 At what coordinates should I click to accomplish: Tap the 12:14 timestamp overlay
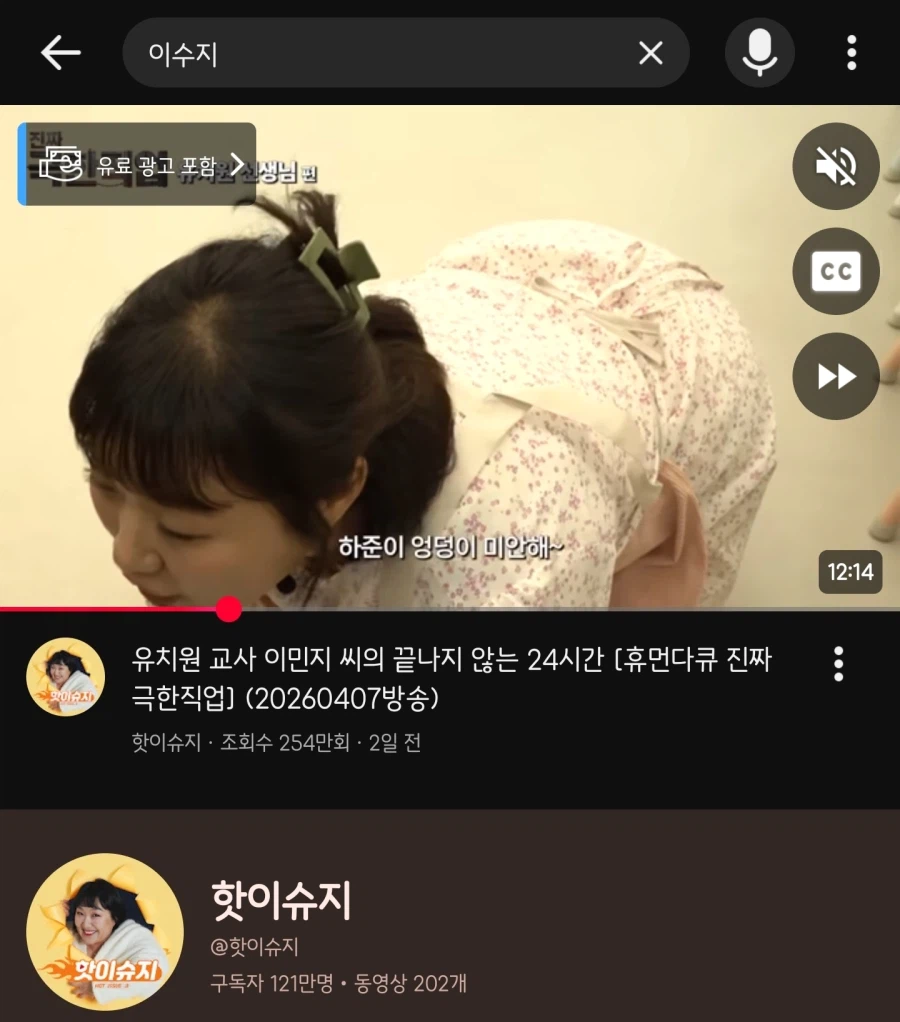[850, 573]
